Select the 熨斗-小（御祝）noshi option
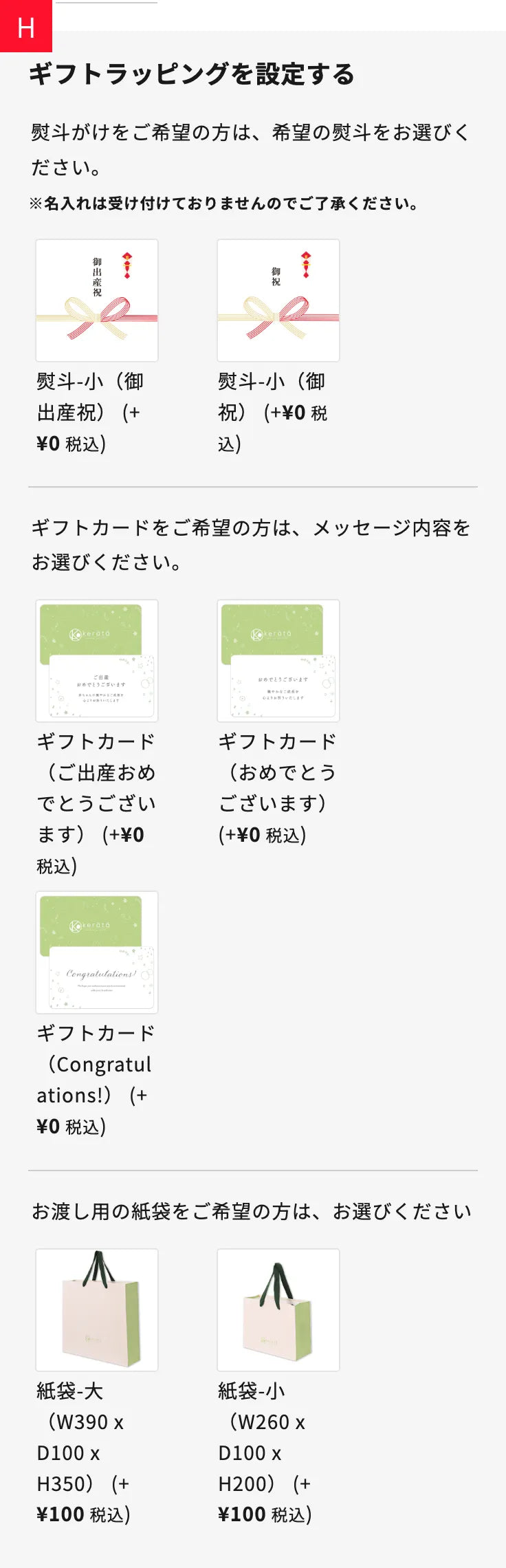 click(x=278, y=301)
